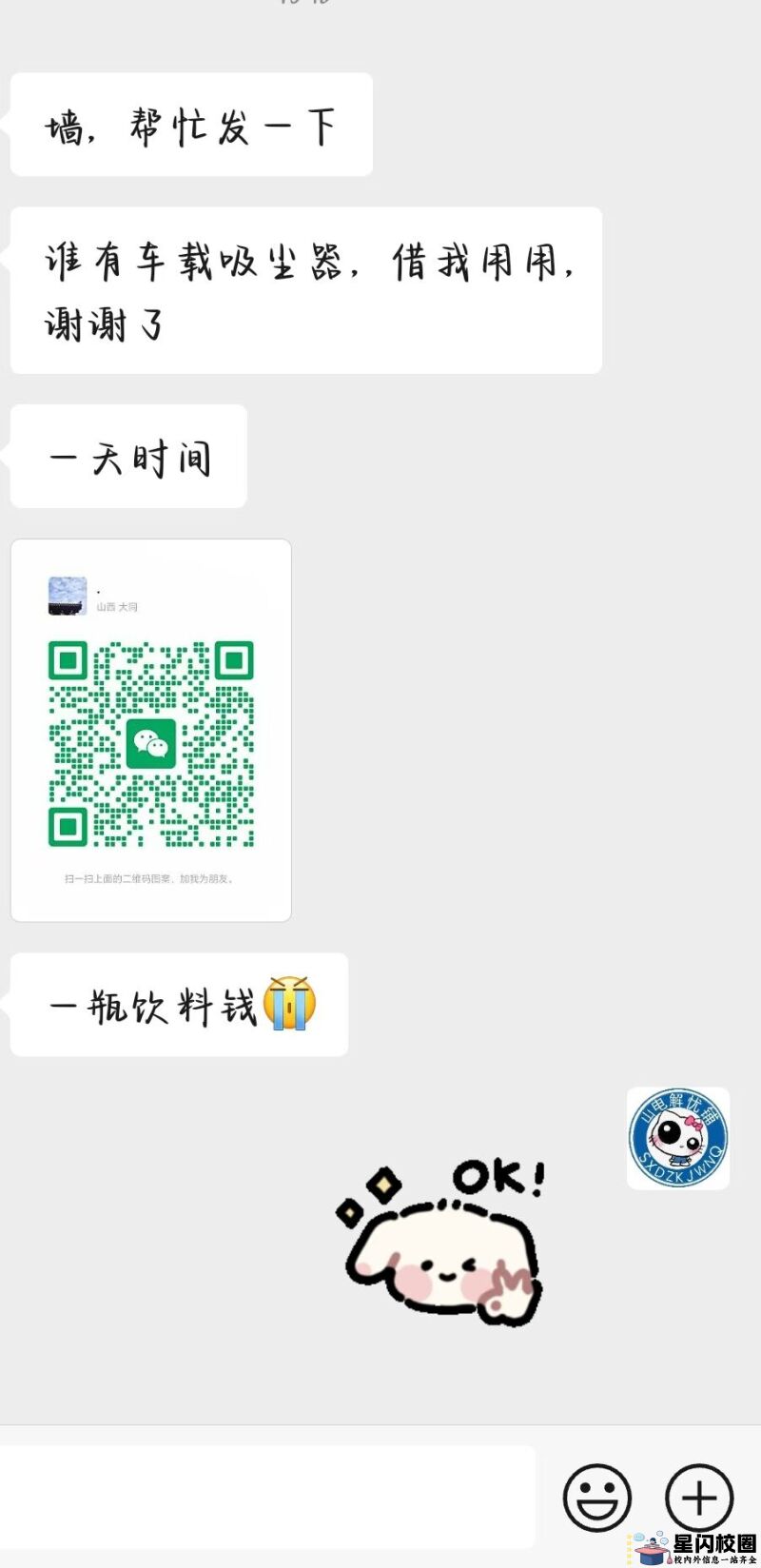Tap the message input field
This screenshot has width=761, height=1568.
[266, 1496]
